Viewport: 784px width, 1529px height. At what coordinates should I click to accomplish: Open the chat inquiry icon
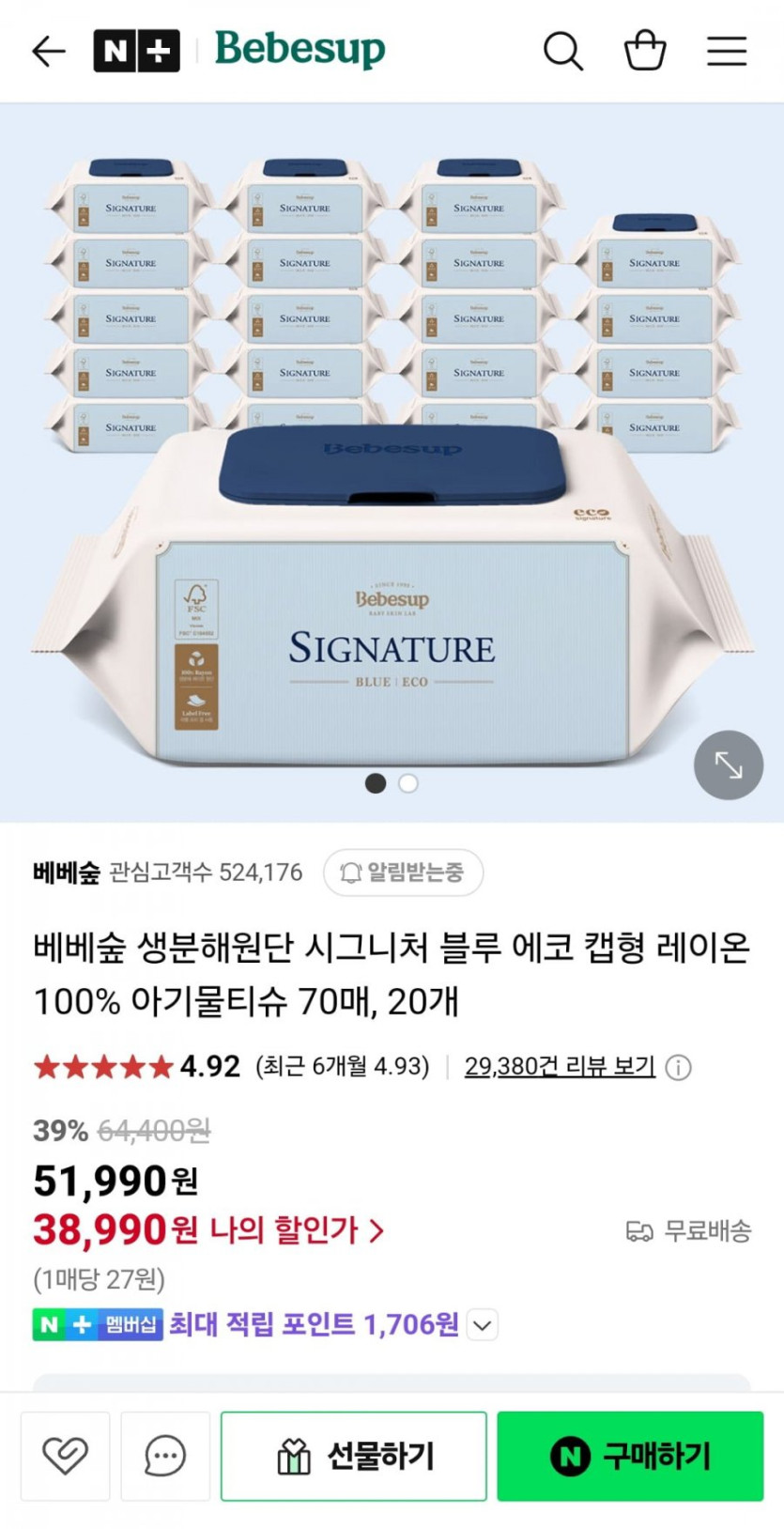point(164,1456)
